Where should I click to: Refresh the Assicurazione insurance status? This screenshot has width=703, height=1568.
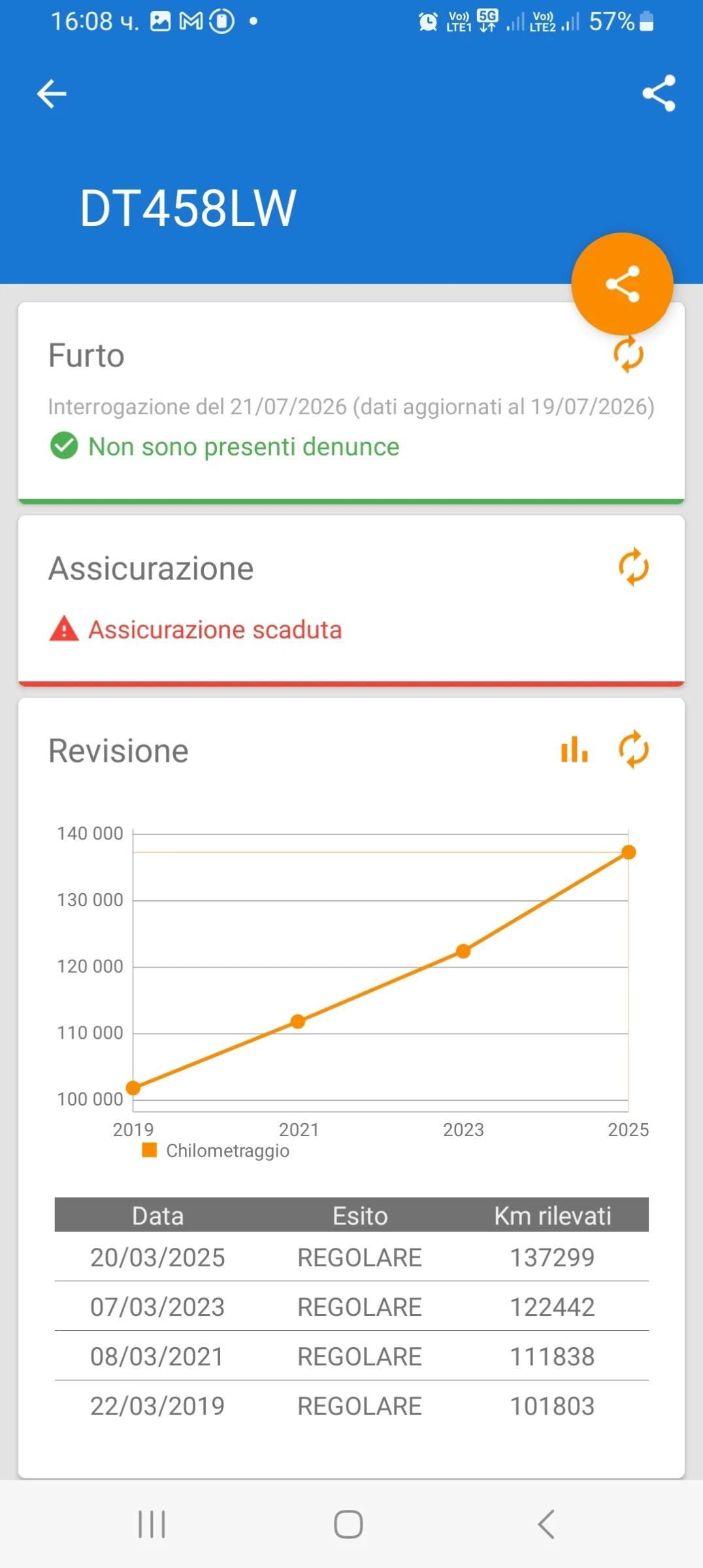tap(633, 567)
